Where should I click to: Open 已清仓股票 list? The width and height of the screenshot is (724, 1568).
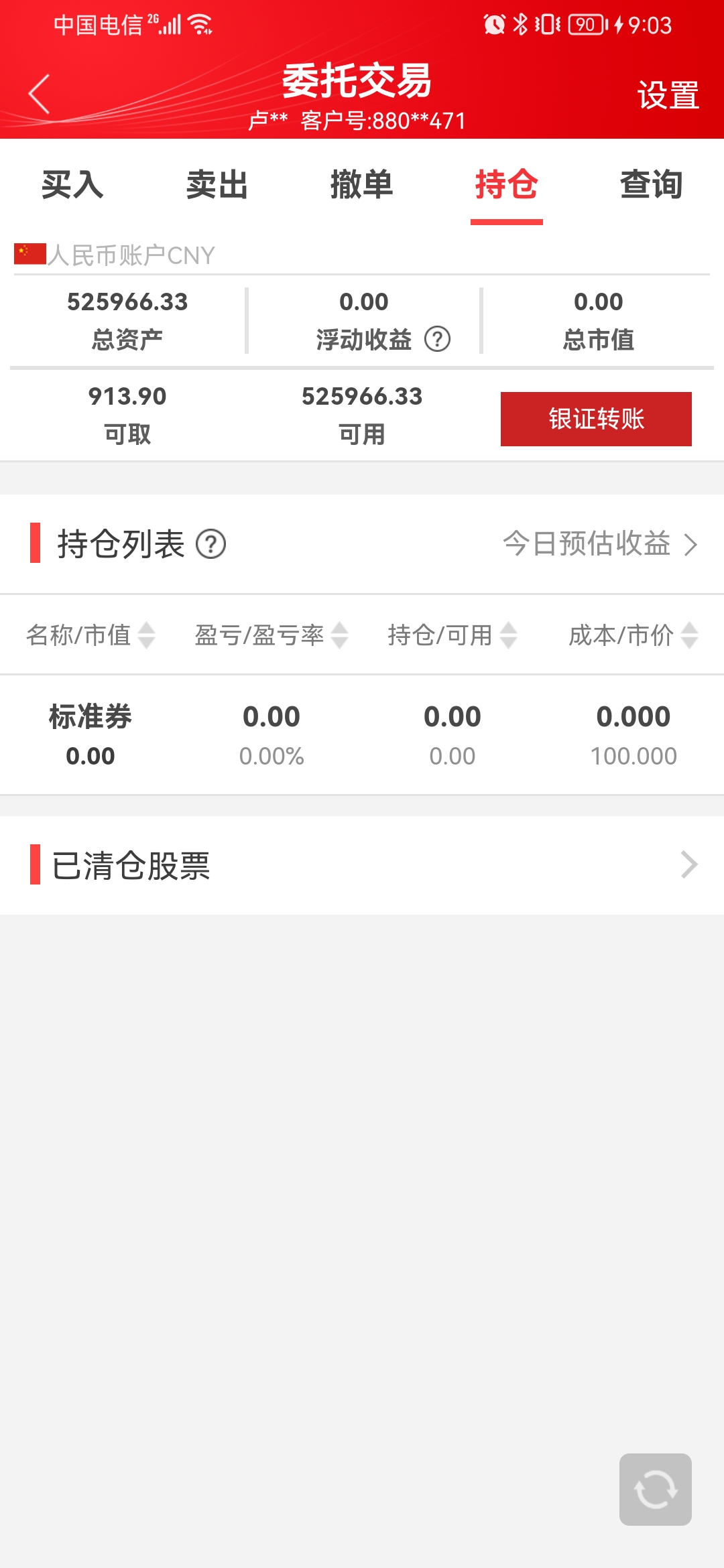coord(362,865)
